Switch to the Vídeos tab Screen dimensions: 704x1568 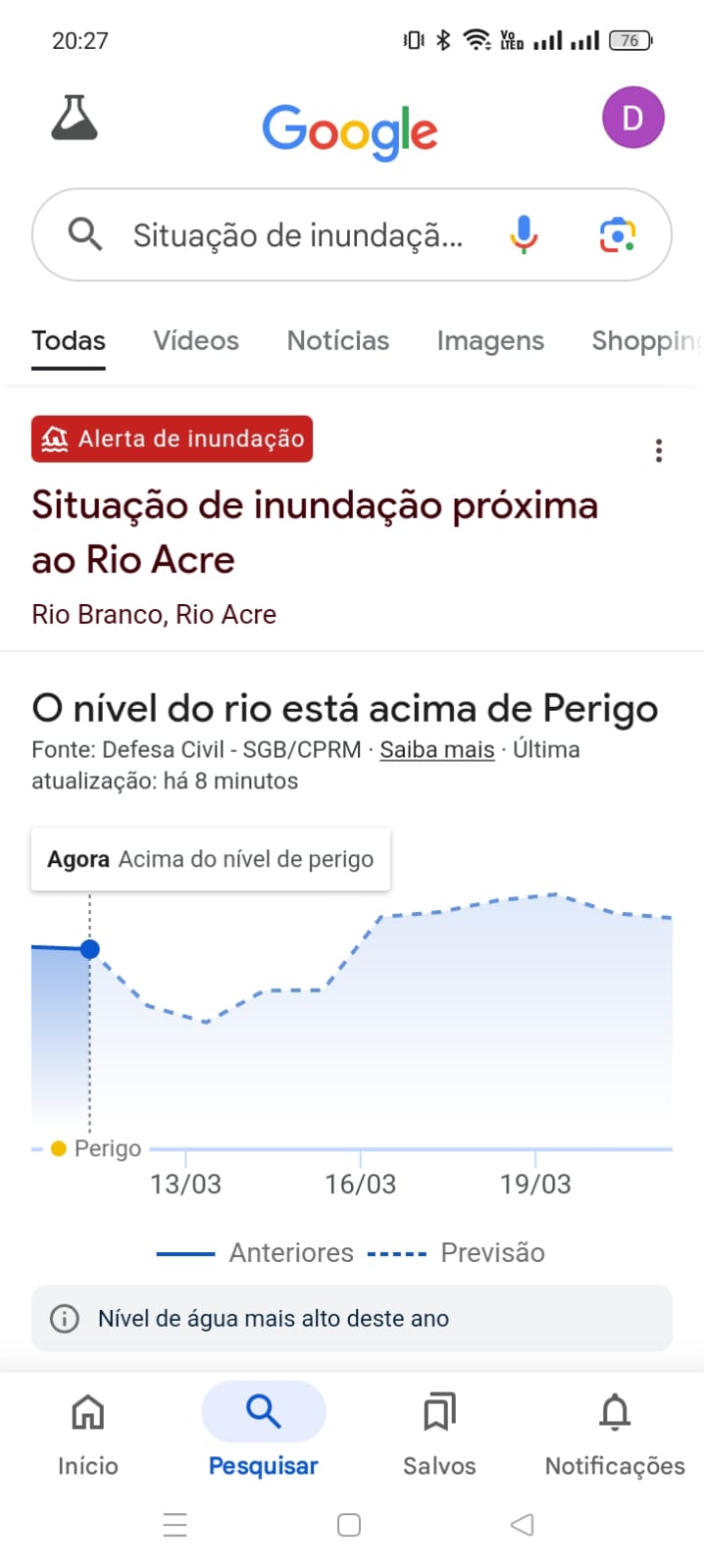click(196, 340)
